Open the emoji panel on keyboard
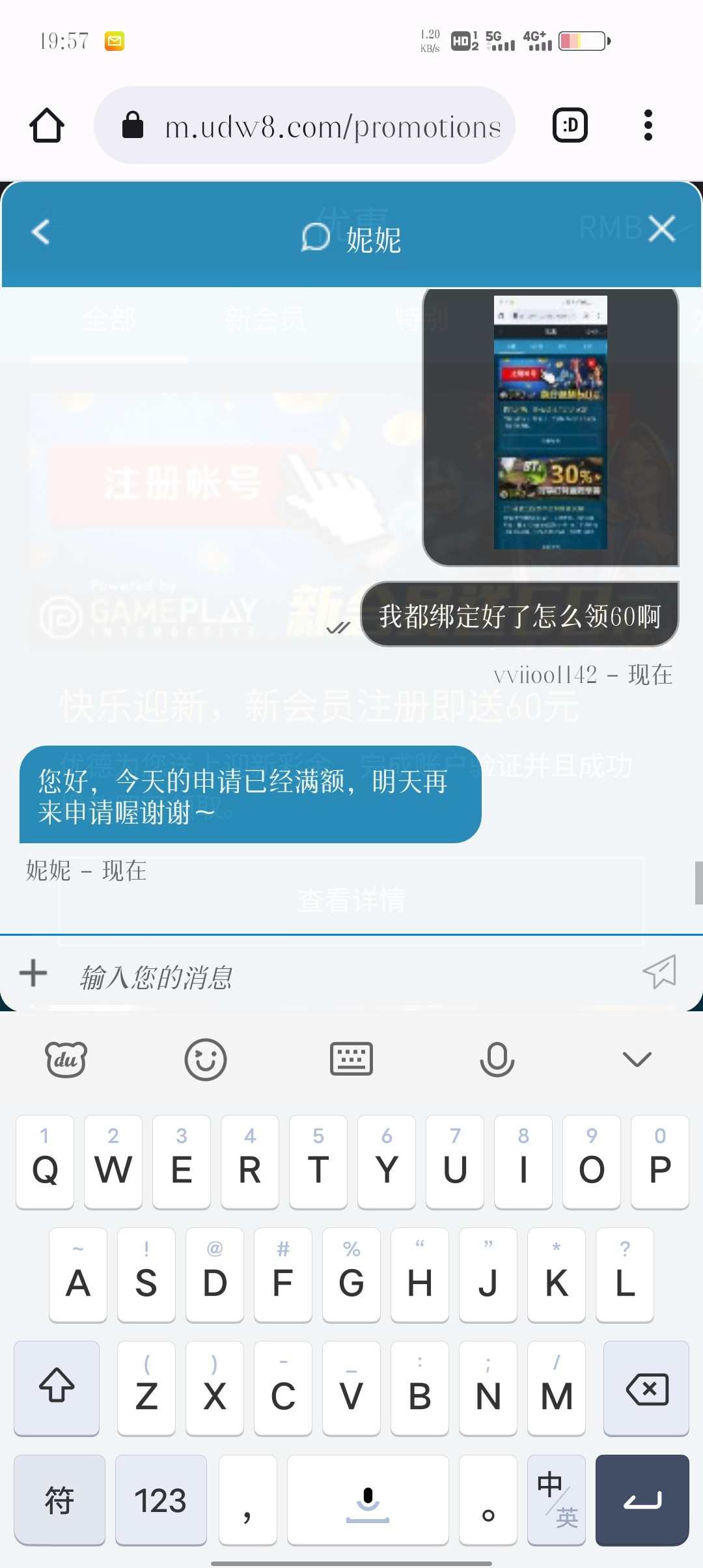Viewport: 703px width, 1568px height. pos(206,1059)
